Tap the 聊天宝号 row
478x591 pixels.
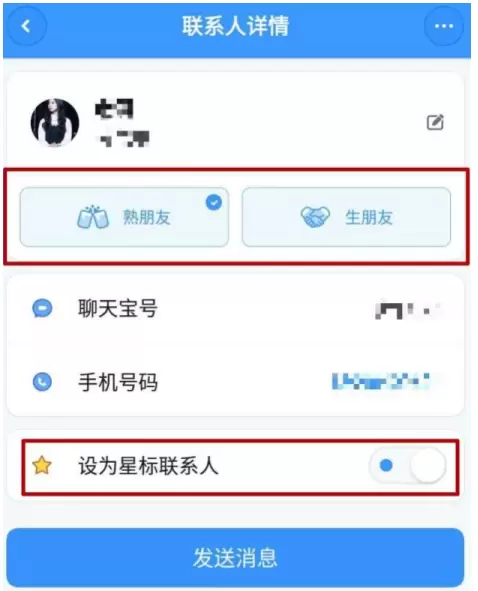[x=235, y=309]
